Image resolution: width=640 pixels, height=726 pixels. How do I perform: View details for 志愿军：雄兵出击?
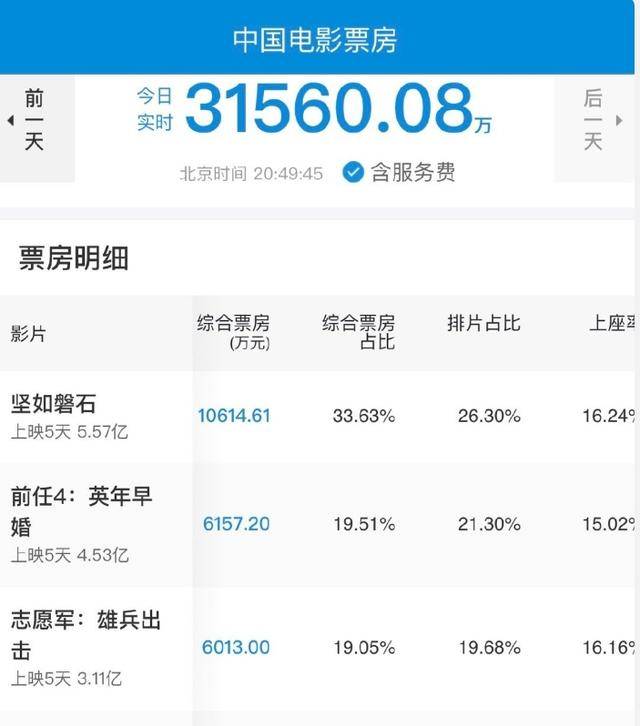86,634
